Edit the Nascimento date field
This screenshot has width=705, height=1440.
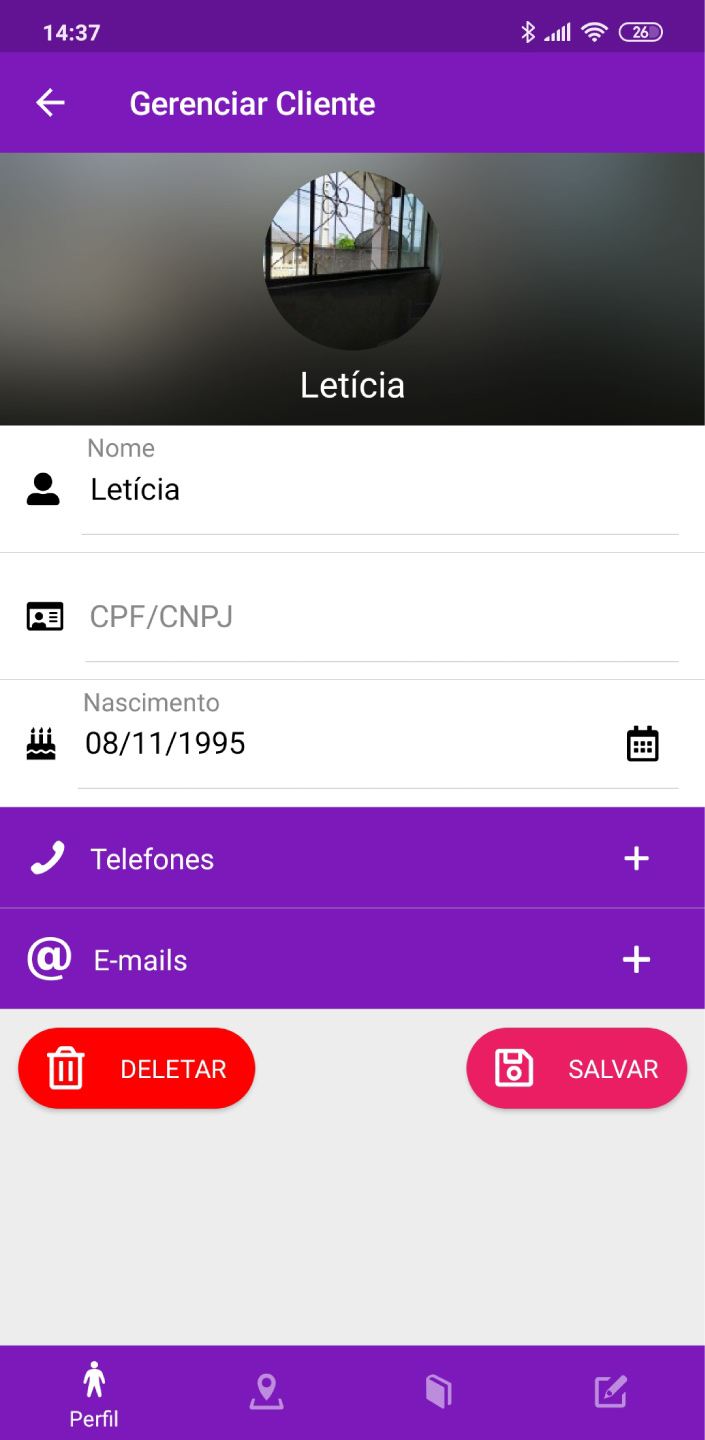[x=340, y=744]
